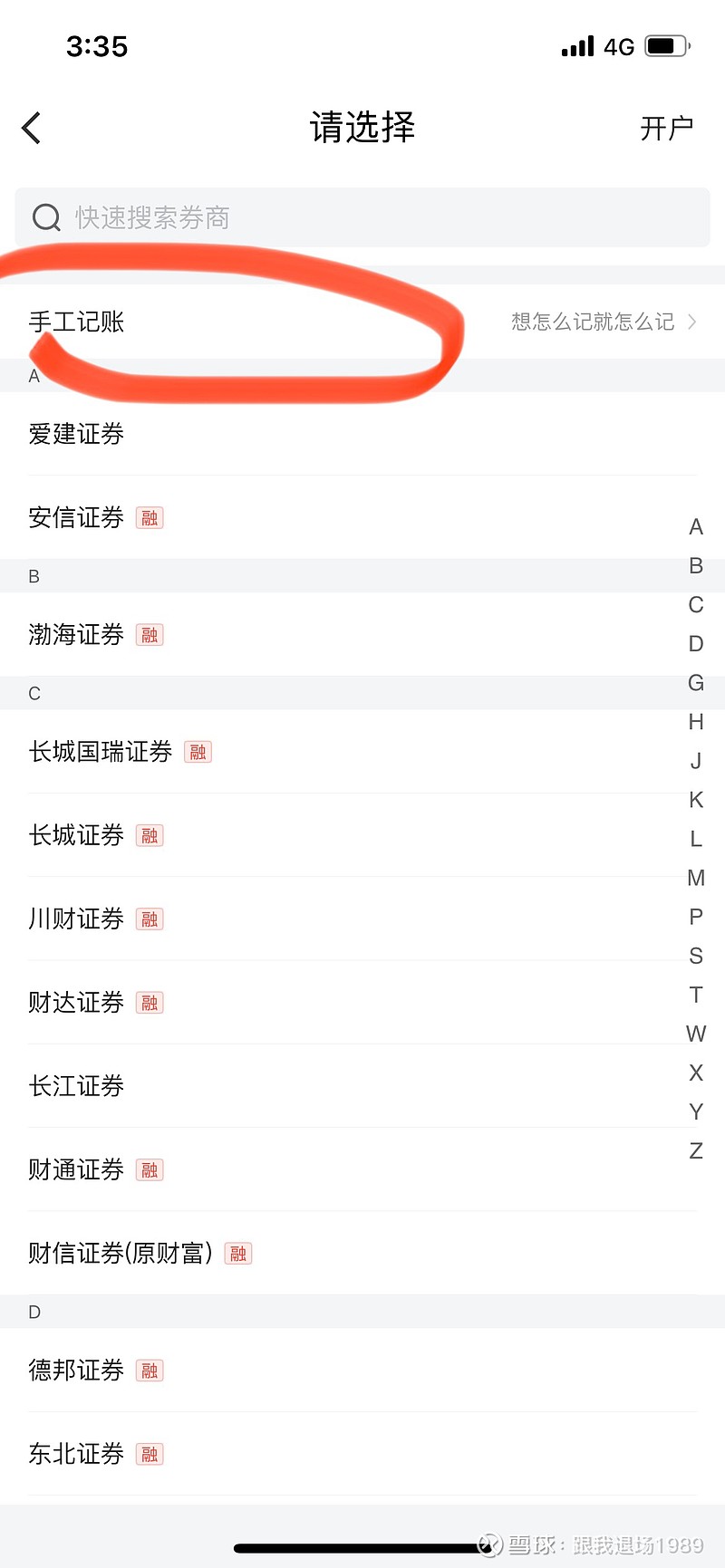
Task: Click the 融 badge beside 东北证券
Action: [150, 1454]
